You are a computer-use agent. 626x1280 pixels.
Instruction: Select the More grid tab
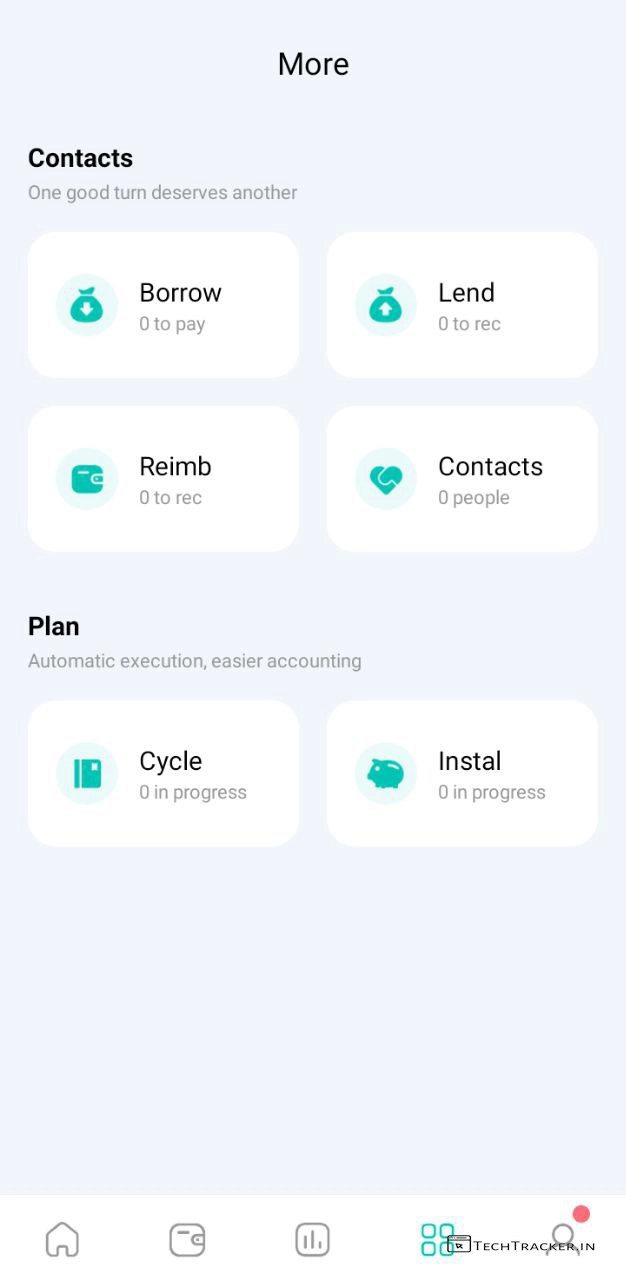pyautogui.click(x=437, y=1239)
